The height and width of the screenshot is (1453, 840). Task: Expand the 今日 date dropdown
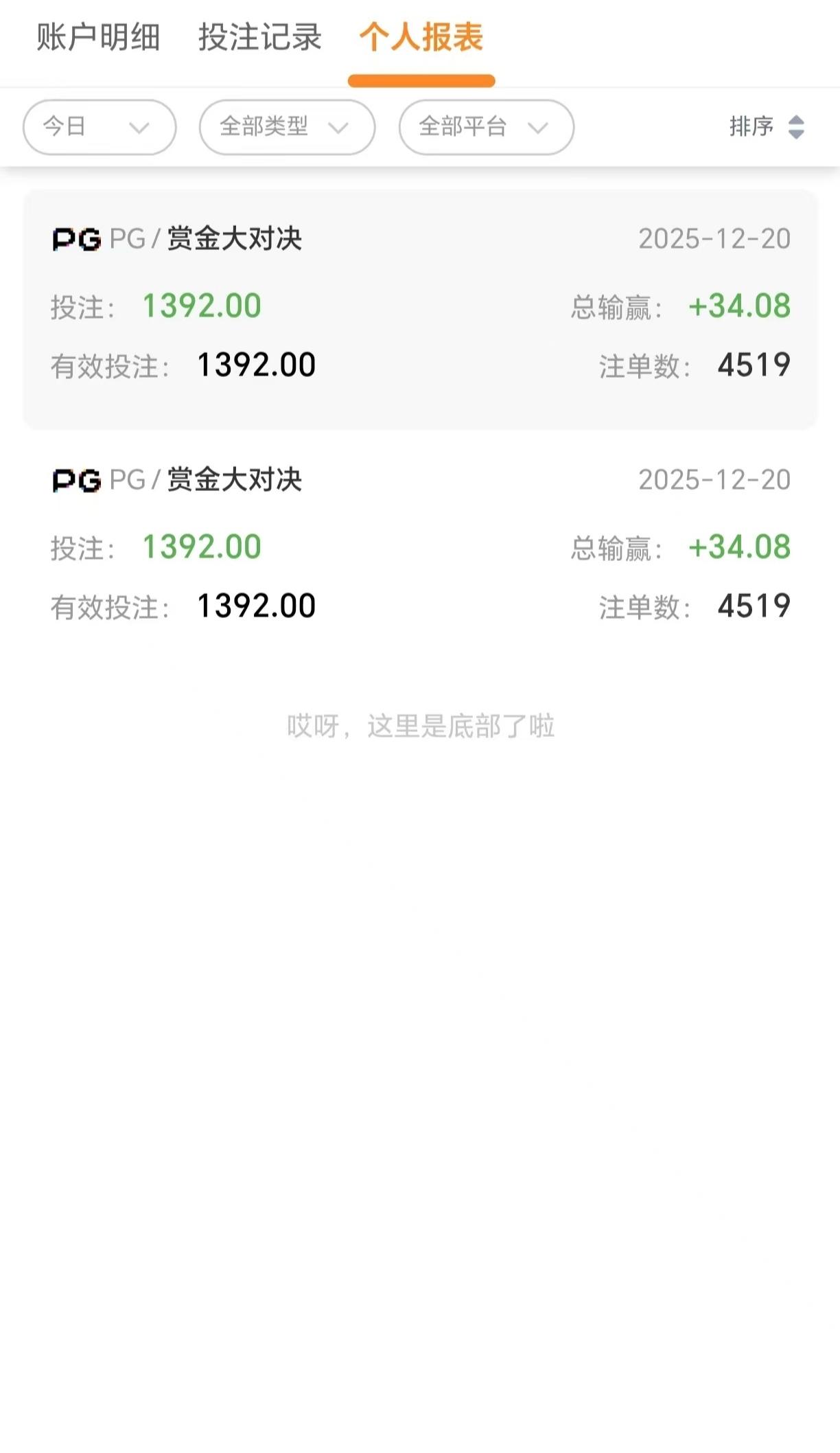pyautogui.click(x=100, y=127)
